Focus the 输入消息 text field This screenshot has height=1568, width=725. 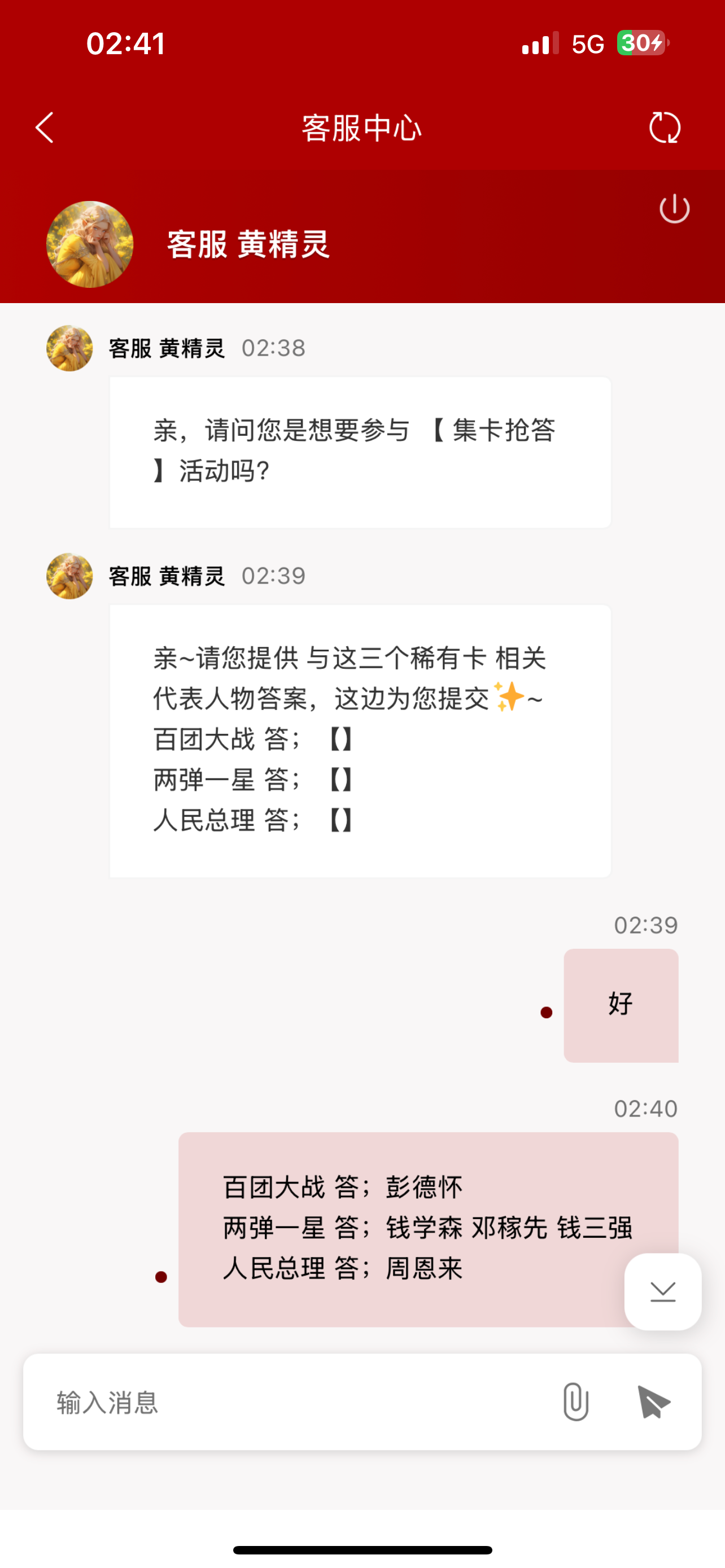point(292,1402)
